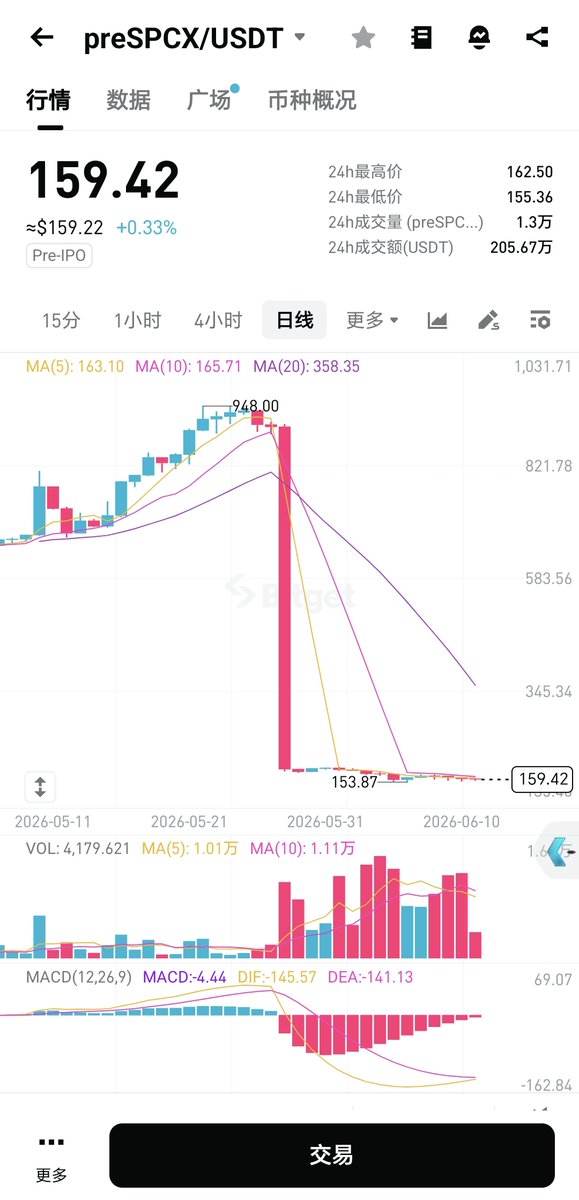579x1200 pixels.
Task: Toggle chart height with expand arrows
Action: point(40,786)
